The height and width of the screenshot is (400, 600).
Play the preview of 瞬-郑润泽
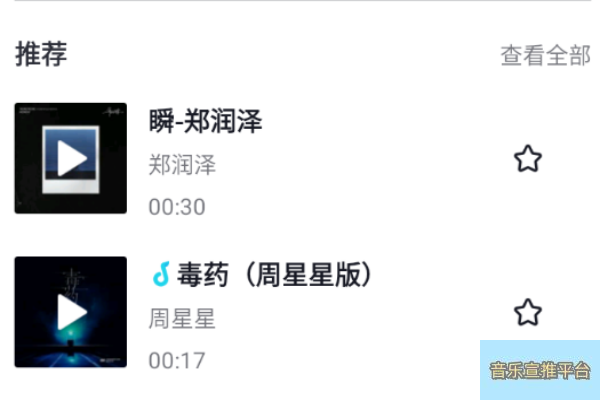(70, 158)
